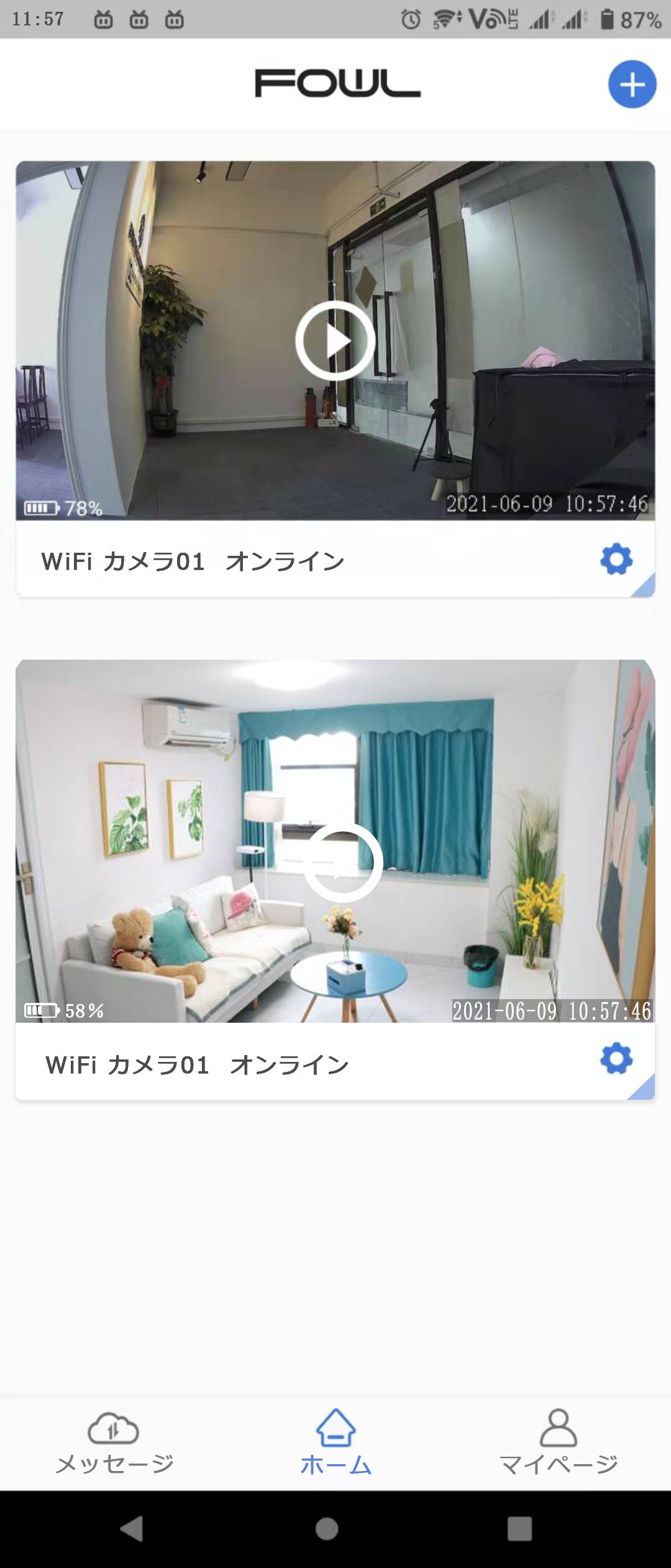671x1568 pixels.
Task: Play the camera feed showing 78% battery
Action: [x=335, y=341]
